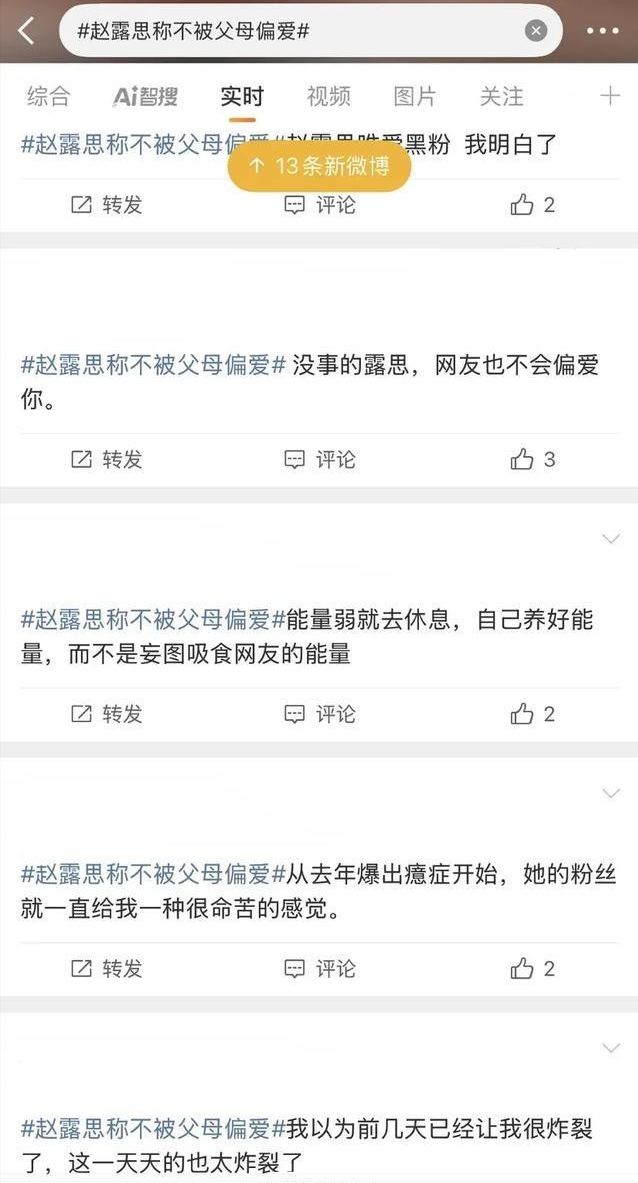Expand options for the 能量弱就去休息 post

[611, 539]
